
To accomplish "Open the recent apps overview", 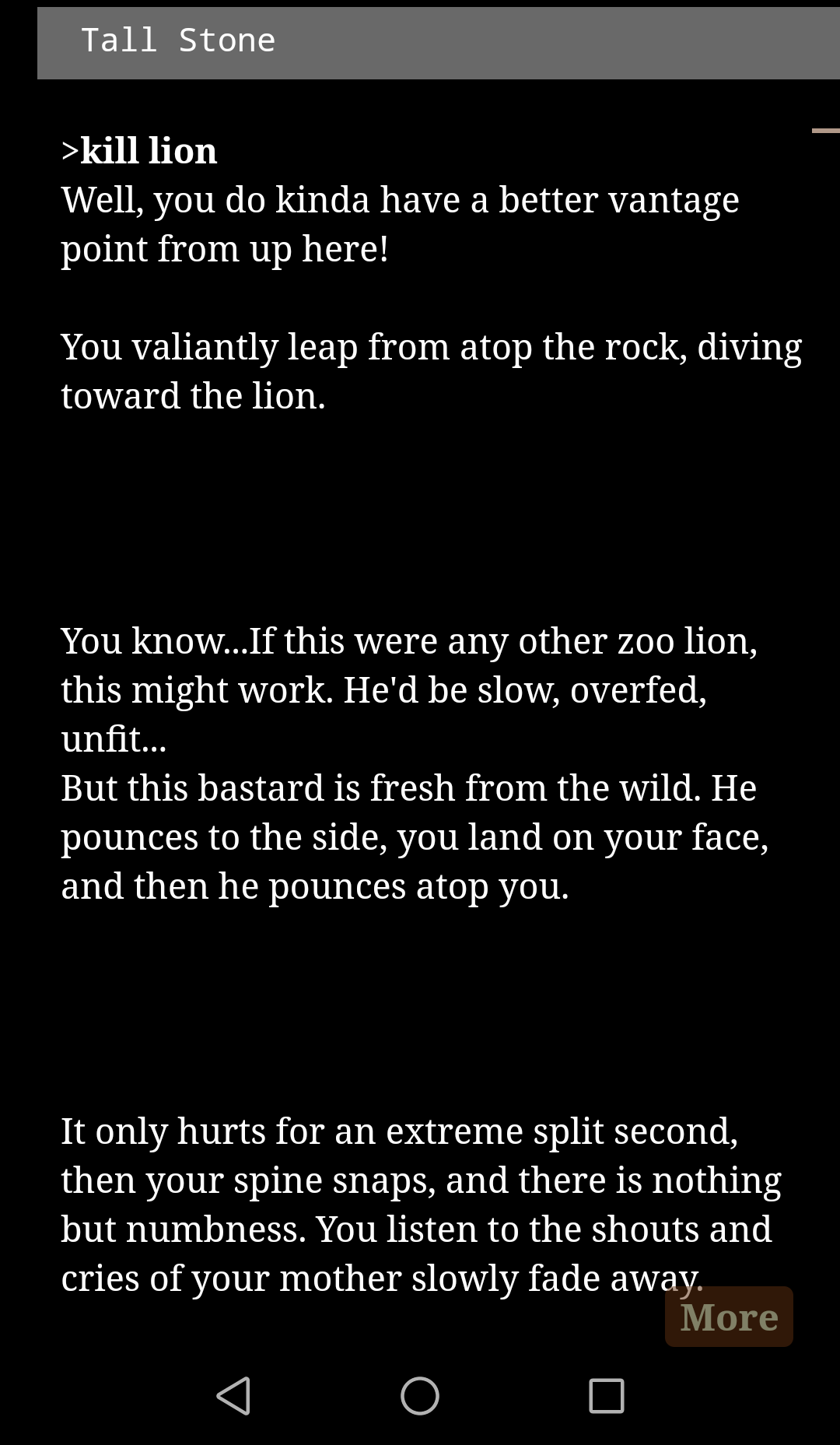I will 607,1395.
